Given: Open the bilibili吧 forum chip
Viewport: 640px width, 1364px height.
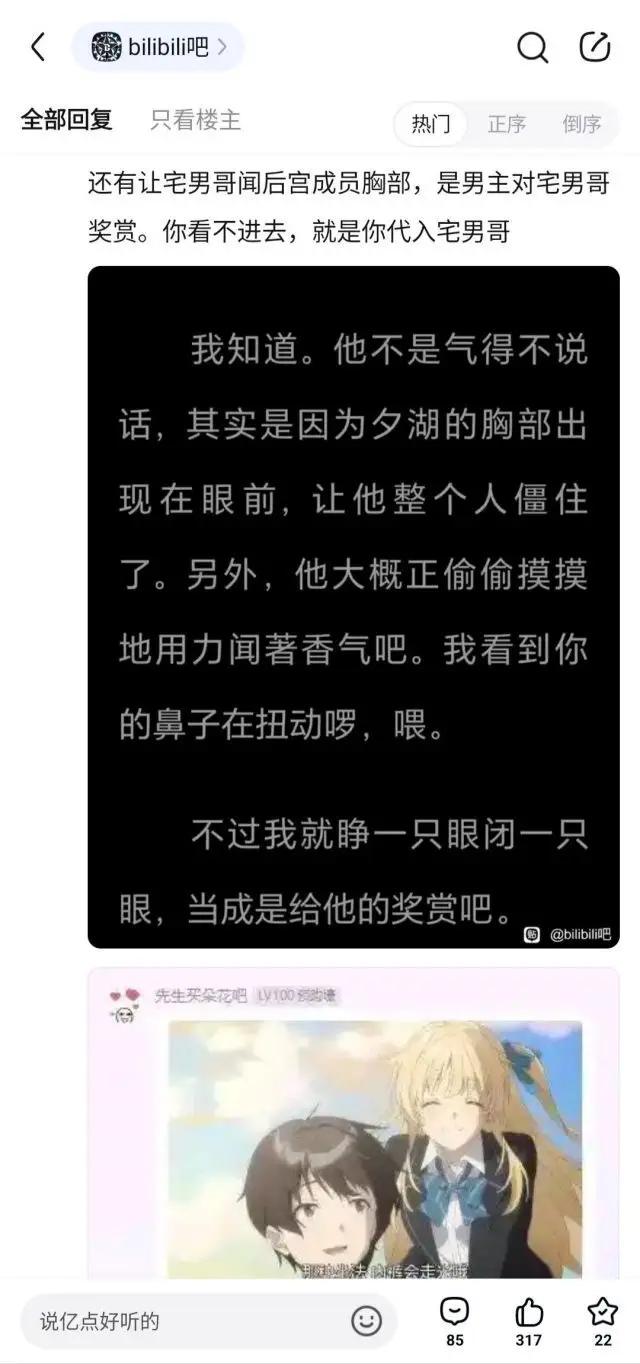Looking at the screenshot, I should coord(158,47).
